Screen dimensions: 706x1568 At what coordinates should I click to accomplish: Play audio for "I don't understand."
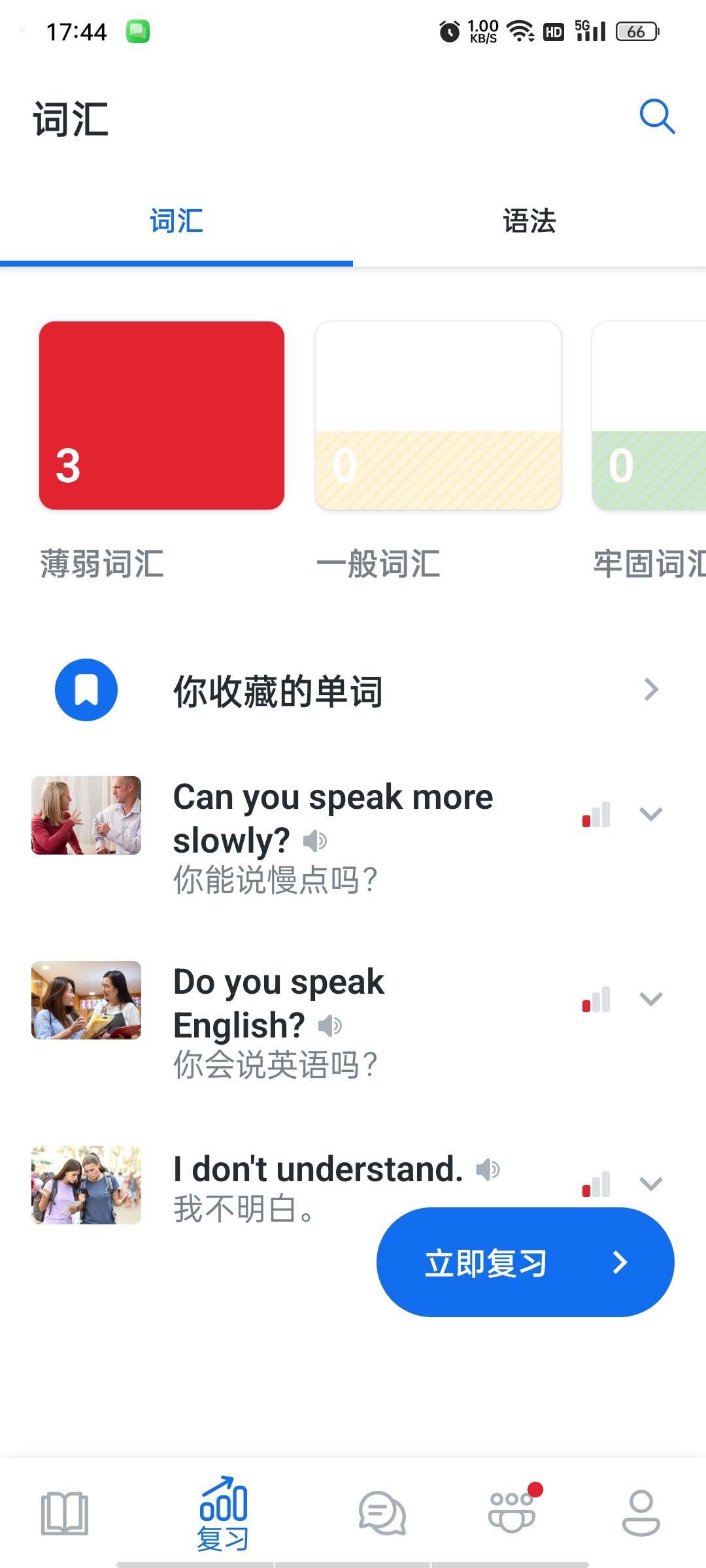[x=488, y=1169]
